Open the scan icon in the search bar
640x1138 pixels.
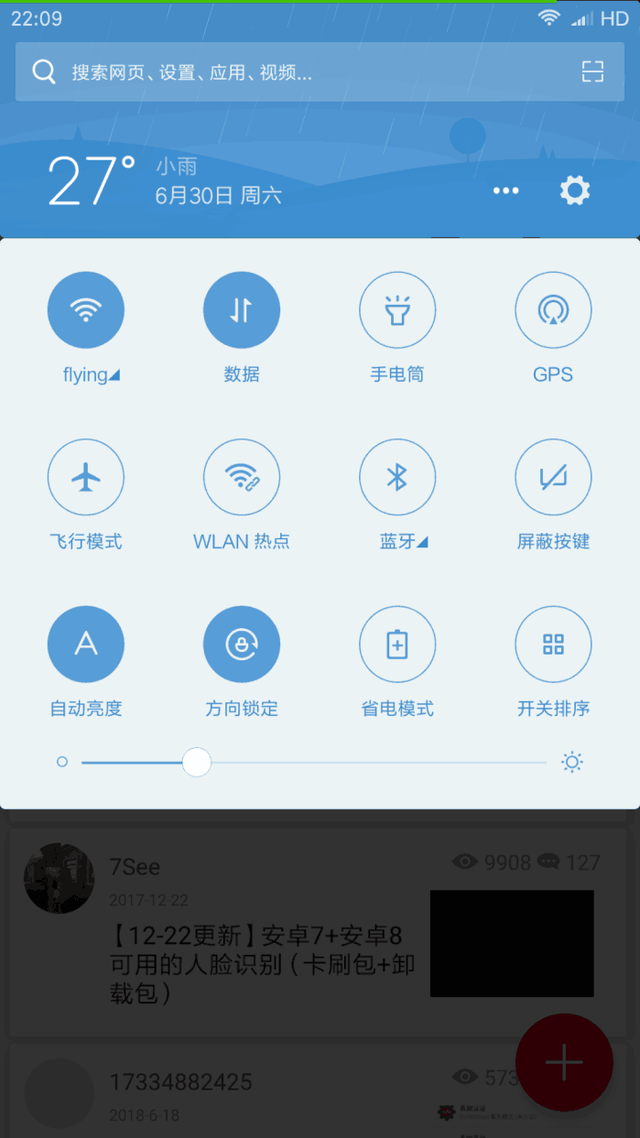tap(593, 71)
